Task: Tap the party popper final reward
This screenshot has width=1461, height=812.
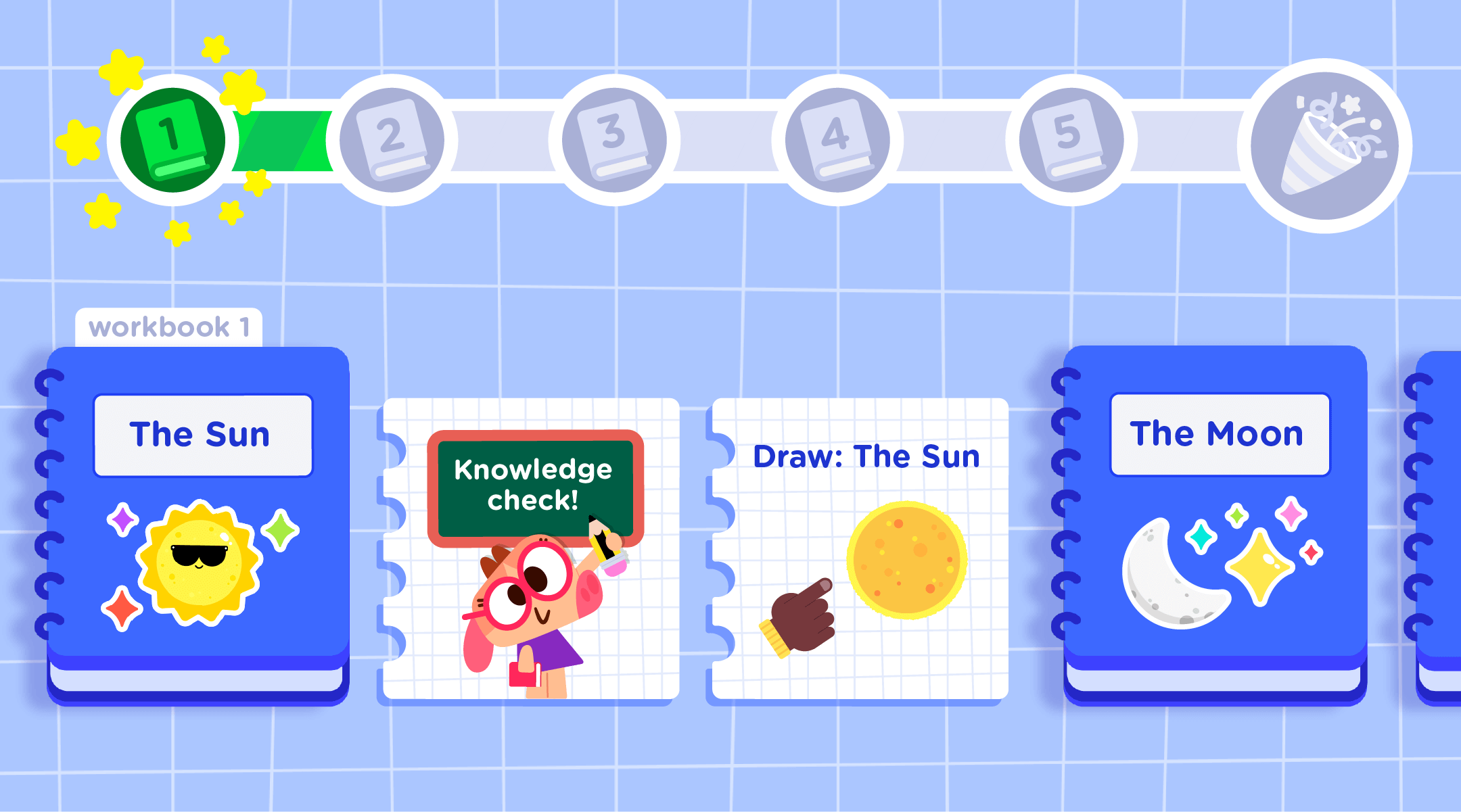Action: tap(1324, 145)
